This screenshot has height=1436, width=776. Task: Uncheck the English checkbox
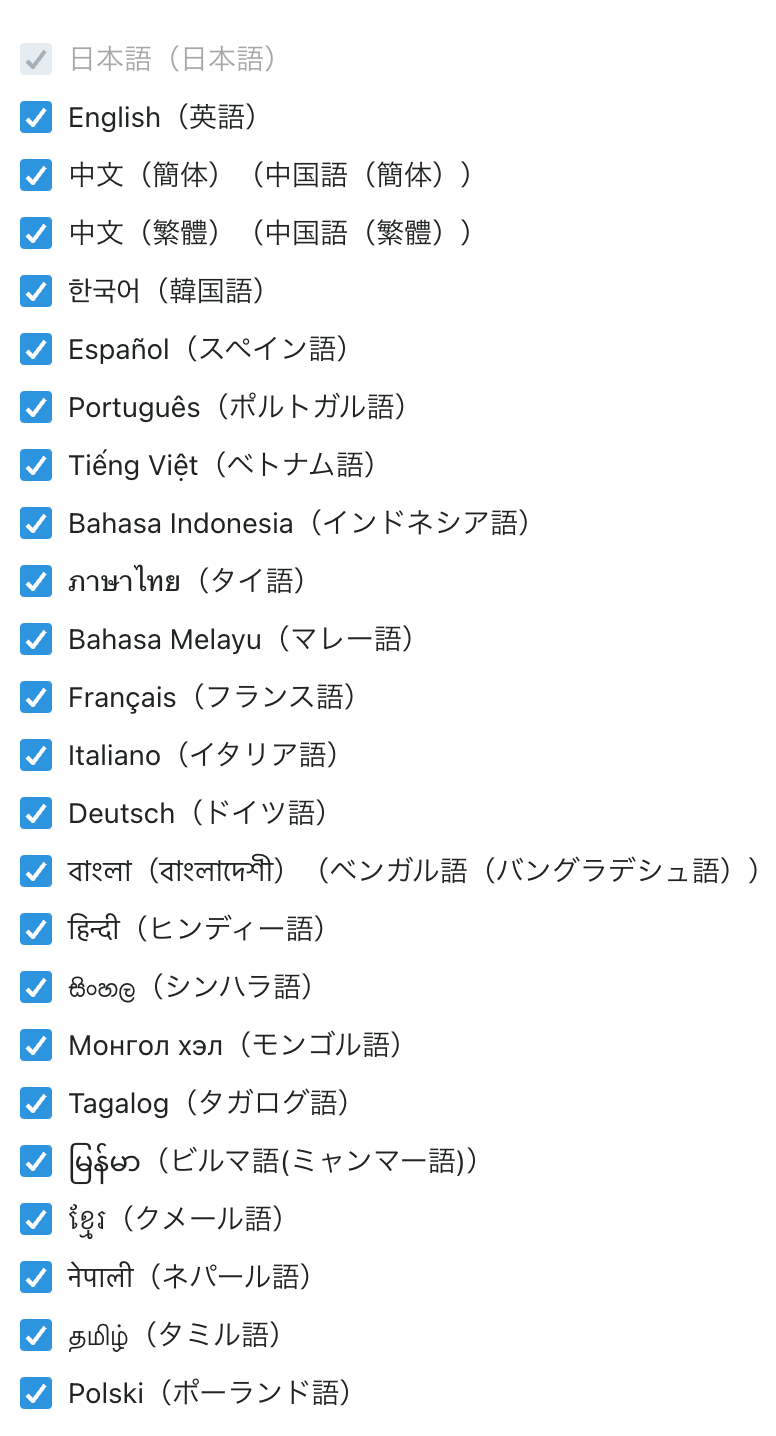click(36, 118)
